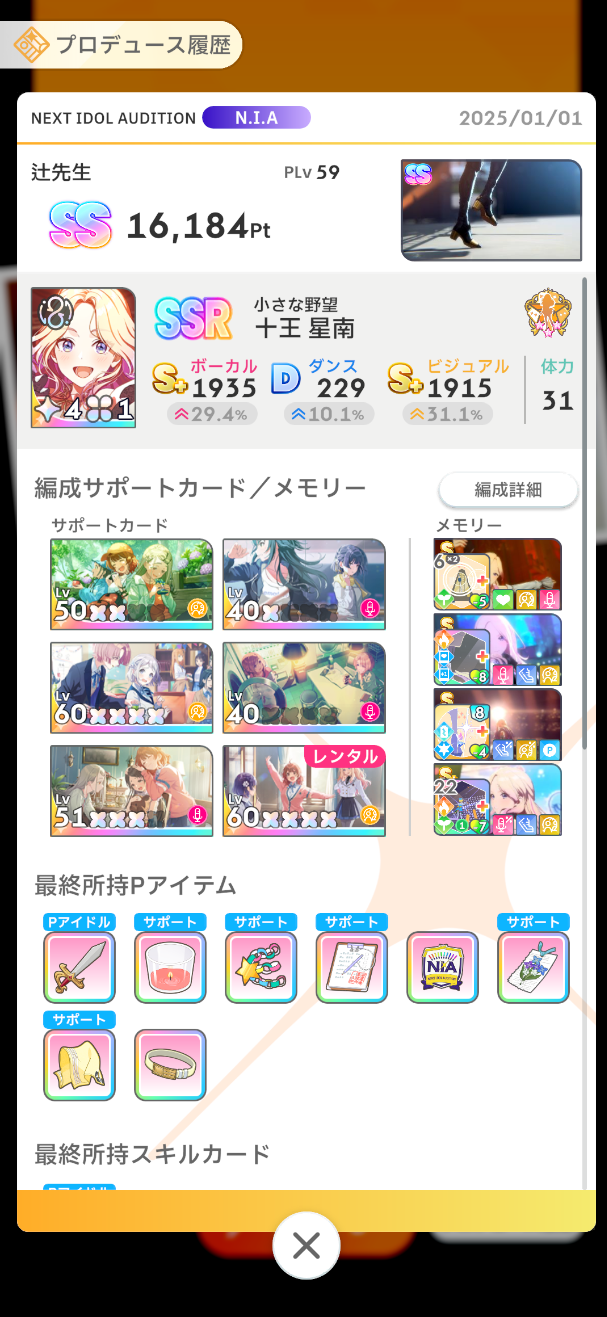
Task: View the flower bookmark support item
Action: (533, 967)
